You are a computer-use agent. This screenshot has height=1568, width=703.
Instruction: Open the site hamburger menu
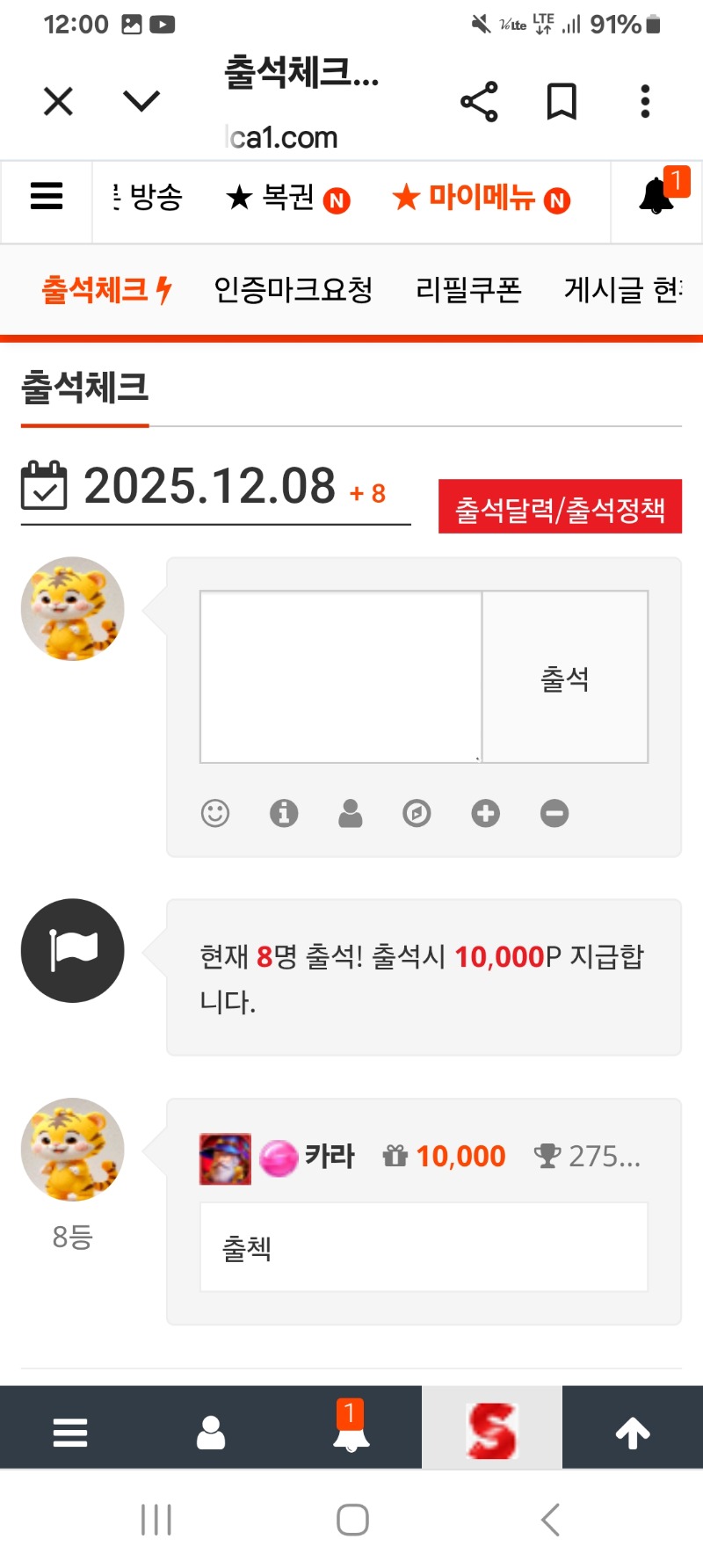(47, 196)
